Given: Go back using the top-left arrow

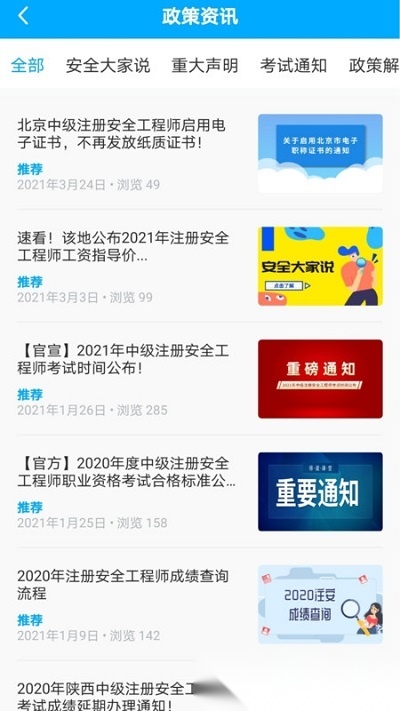Looking at the screenshot, I should click(x=24, y=16).
